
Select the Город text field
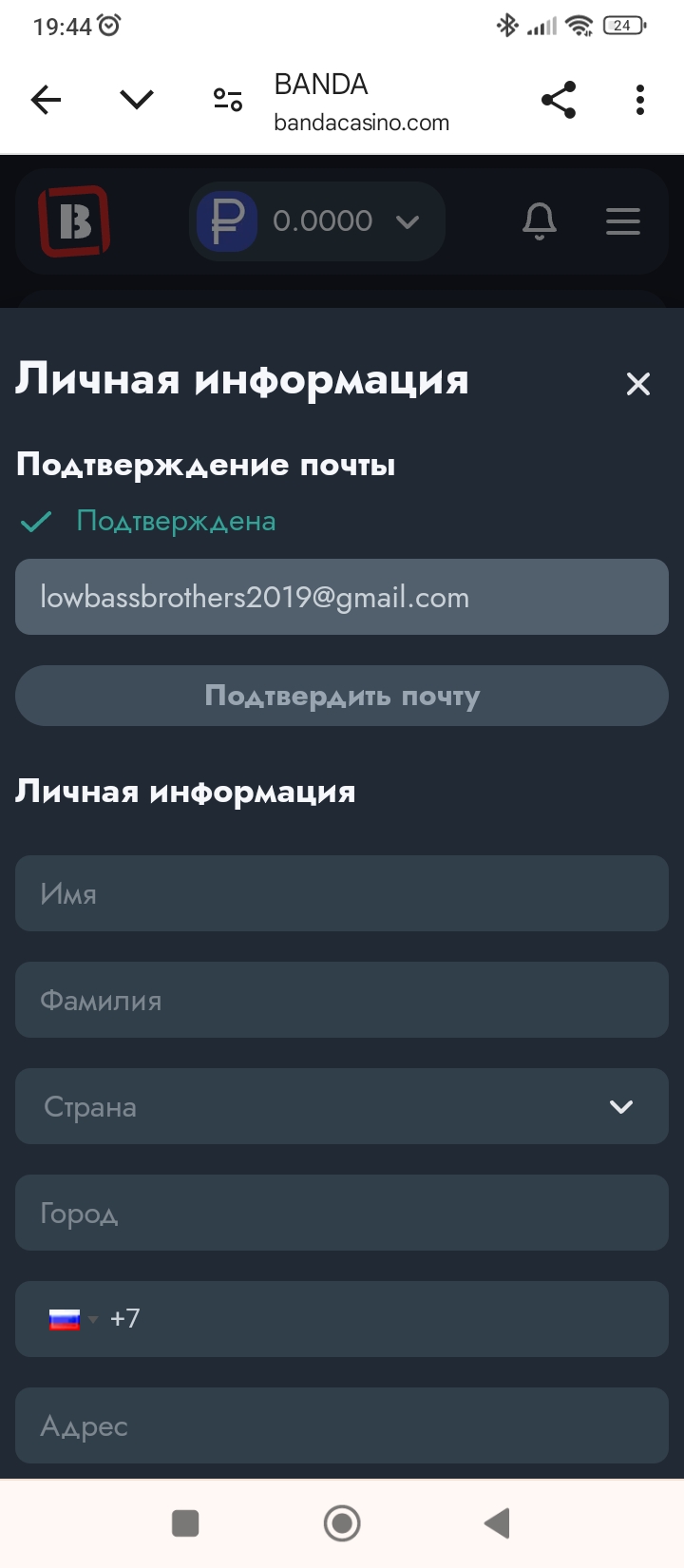click(342, 1213)
